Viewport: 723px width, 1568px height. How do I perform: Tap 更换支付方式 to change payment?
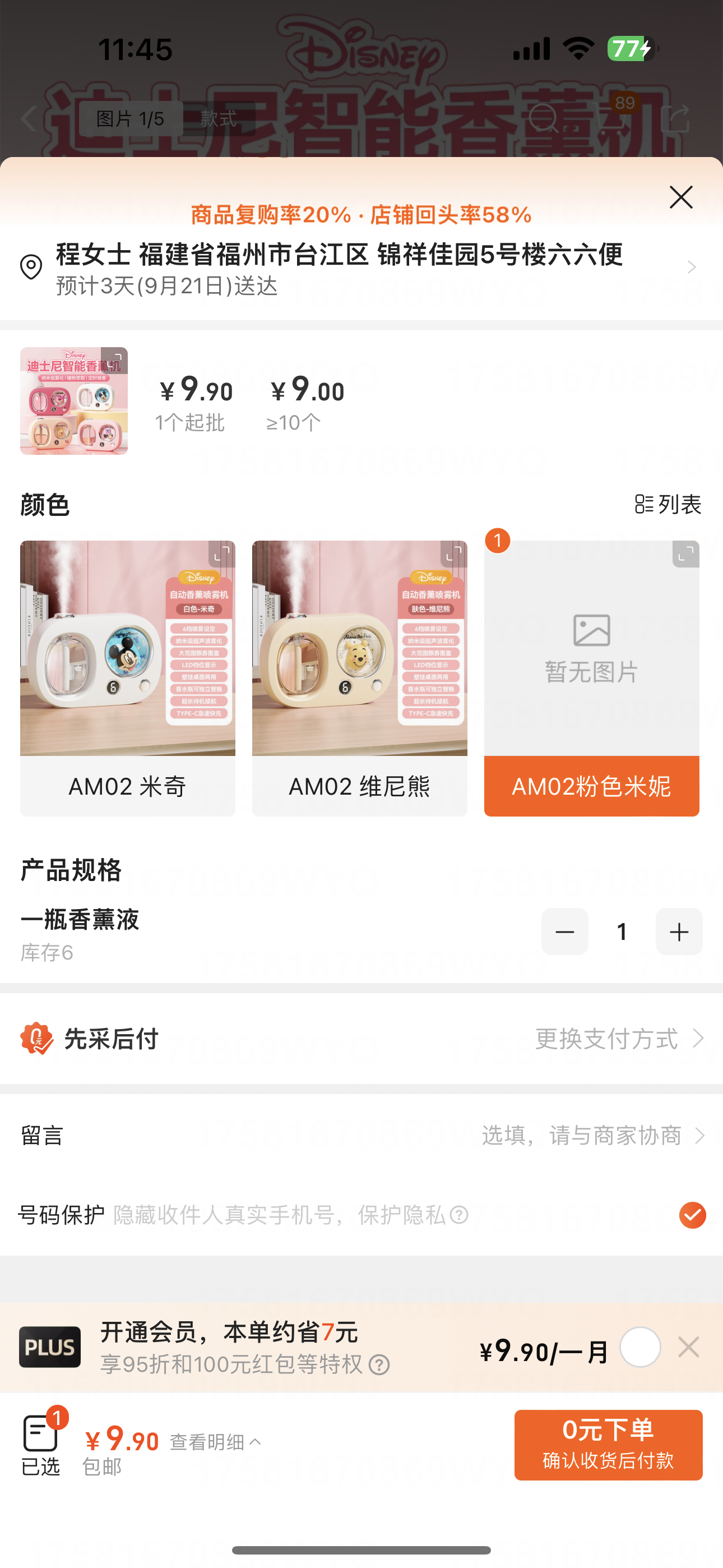point(618,1039)
